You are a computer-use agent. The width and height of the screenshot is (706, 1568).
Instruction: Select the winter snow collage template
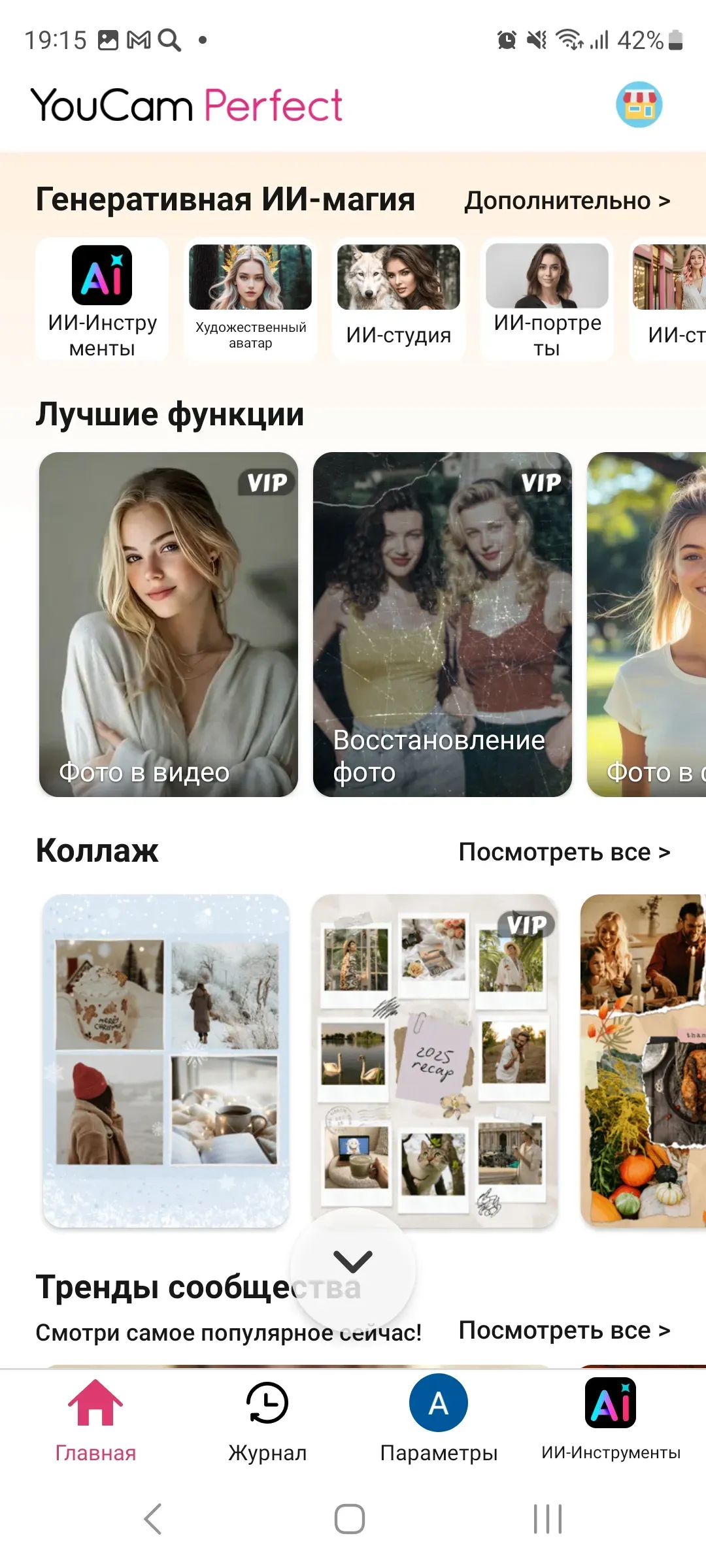pos(166,1060)
